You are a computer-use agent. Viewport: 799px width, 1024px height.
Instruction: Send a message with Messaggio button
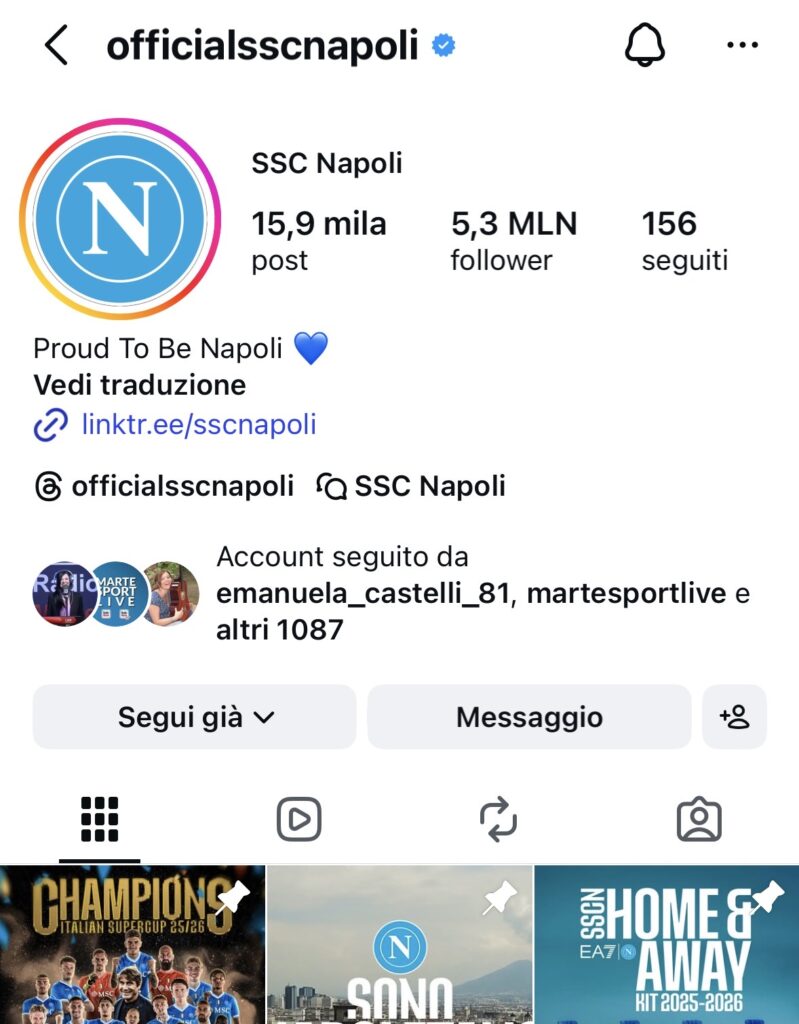coord(529,717)
